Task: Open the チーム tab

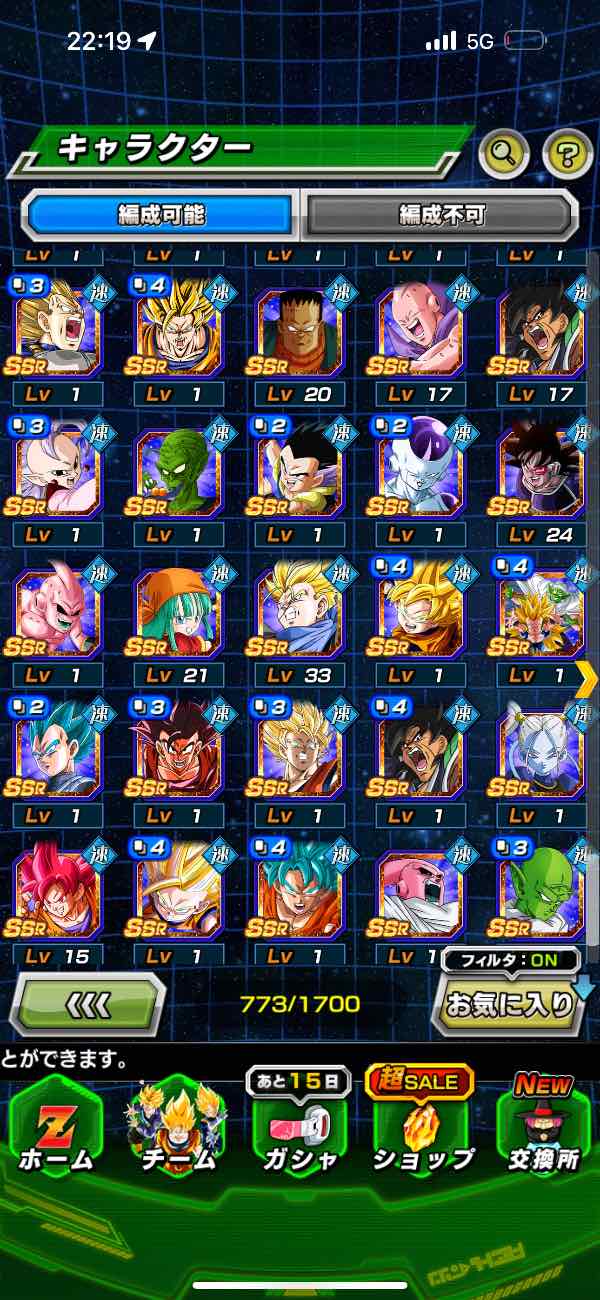Action: tap(177, 1128)
